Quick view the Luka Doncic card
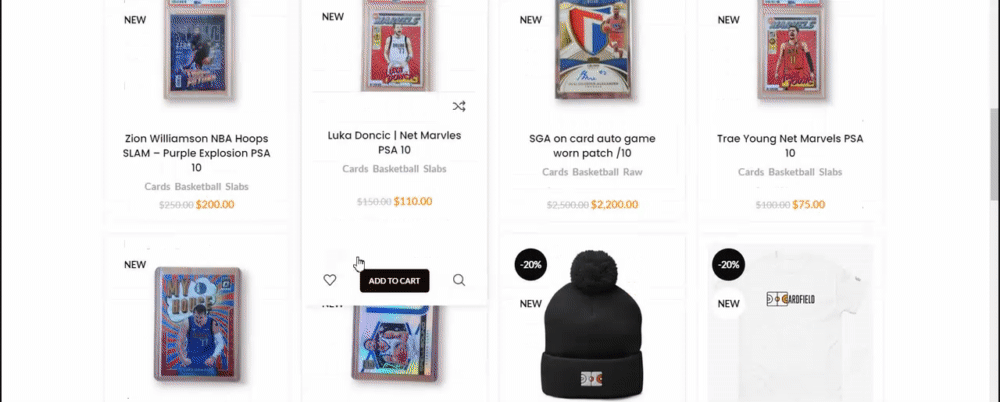Viewport: 1000px width, 402px height. [x=459, y=280]
